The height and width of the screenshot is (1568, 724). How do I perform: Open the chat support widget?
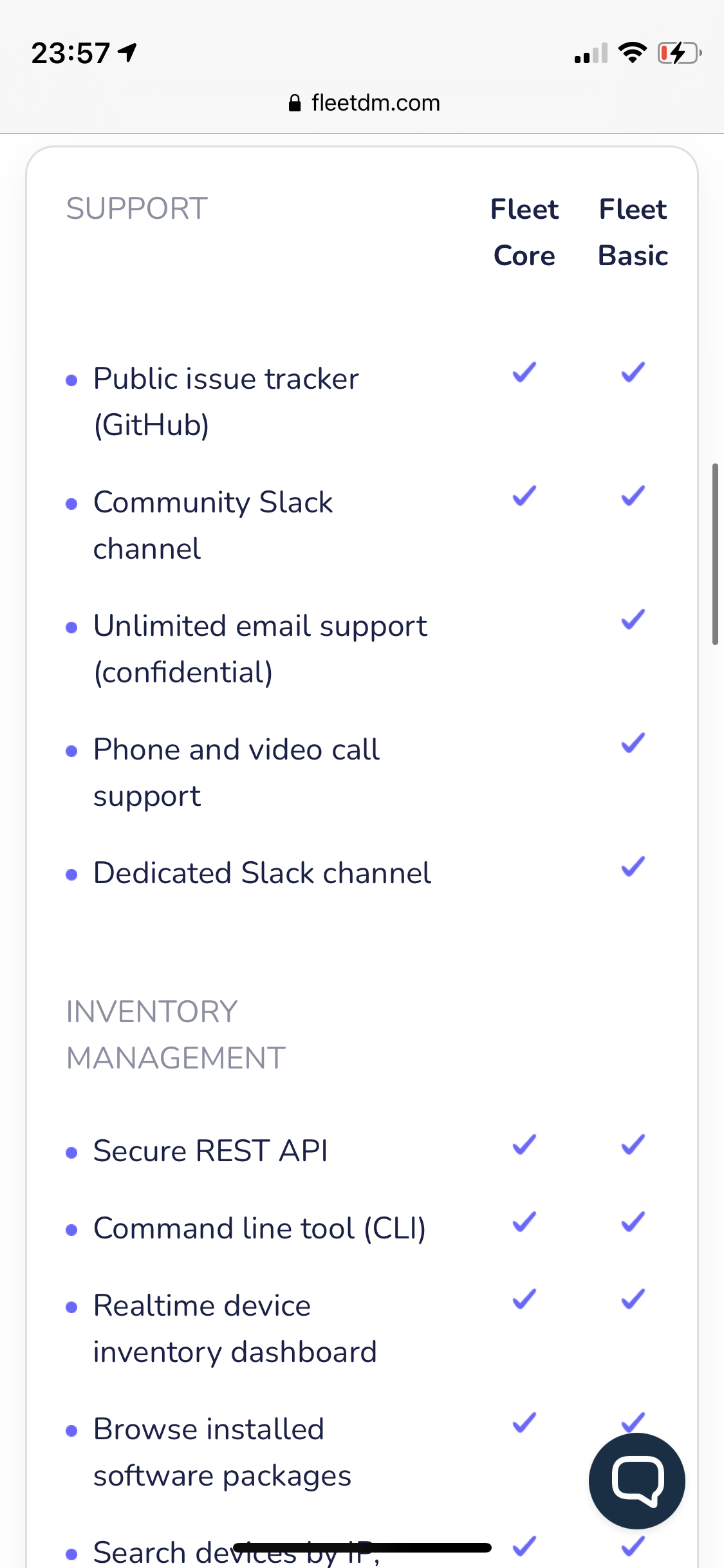[636, 1480]
